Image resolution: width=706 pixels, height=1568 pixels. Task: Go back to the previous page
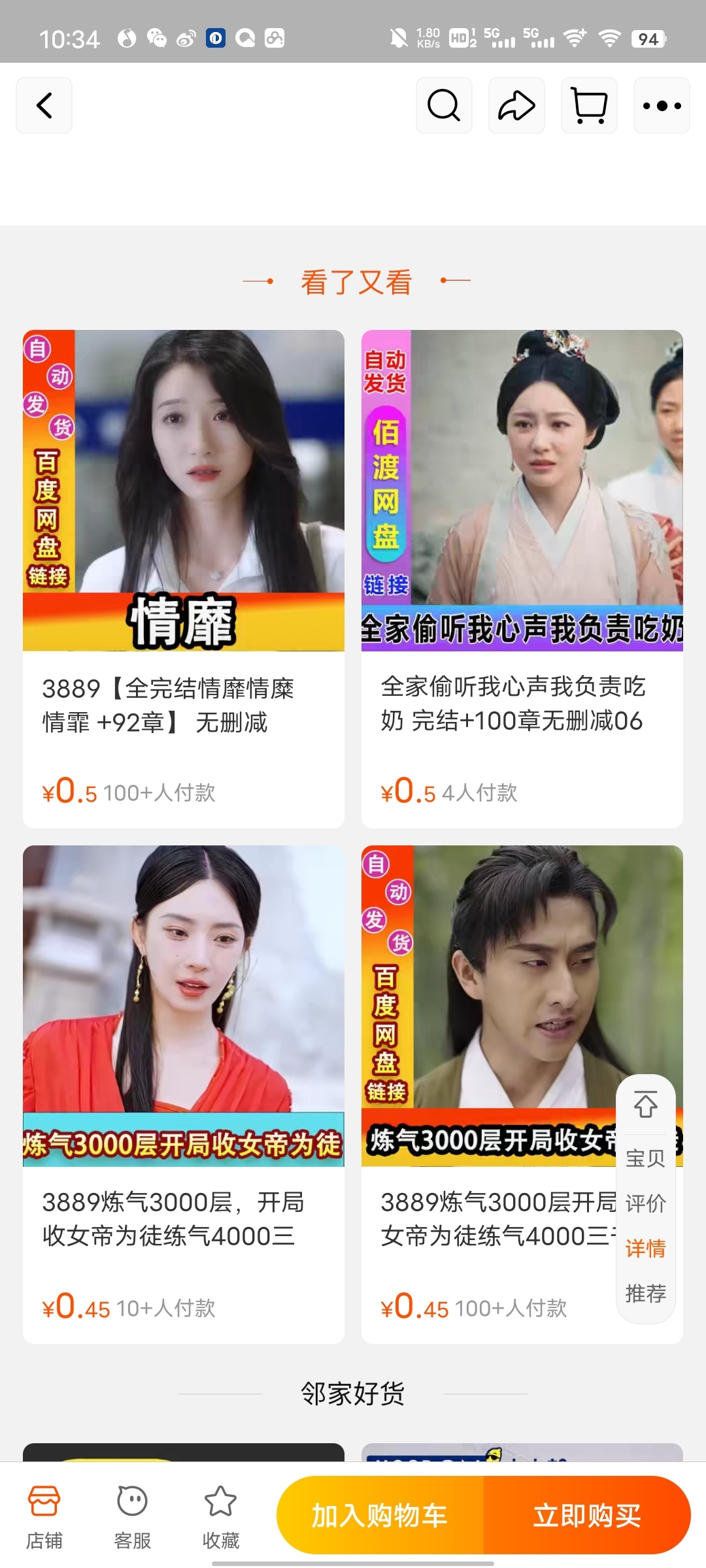(44, 105)
